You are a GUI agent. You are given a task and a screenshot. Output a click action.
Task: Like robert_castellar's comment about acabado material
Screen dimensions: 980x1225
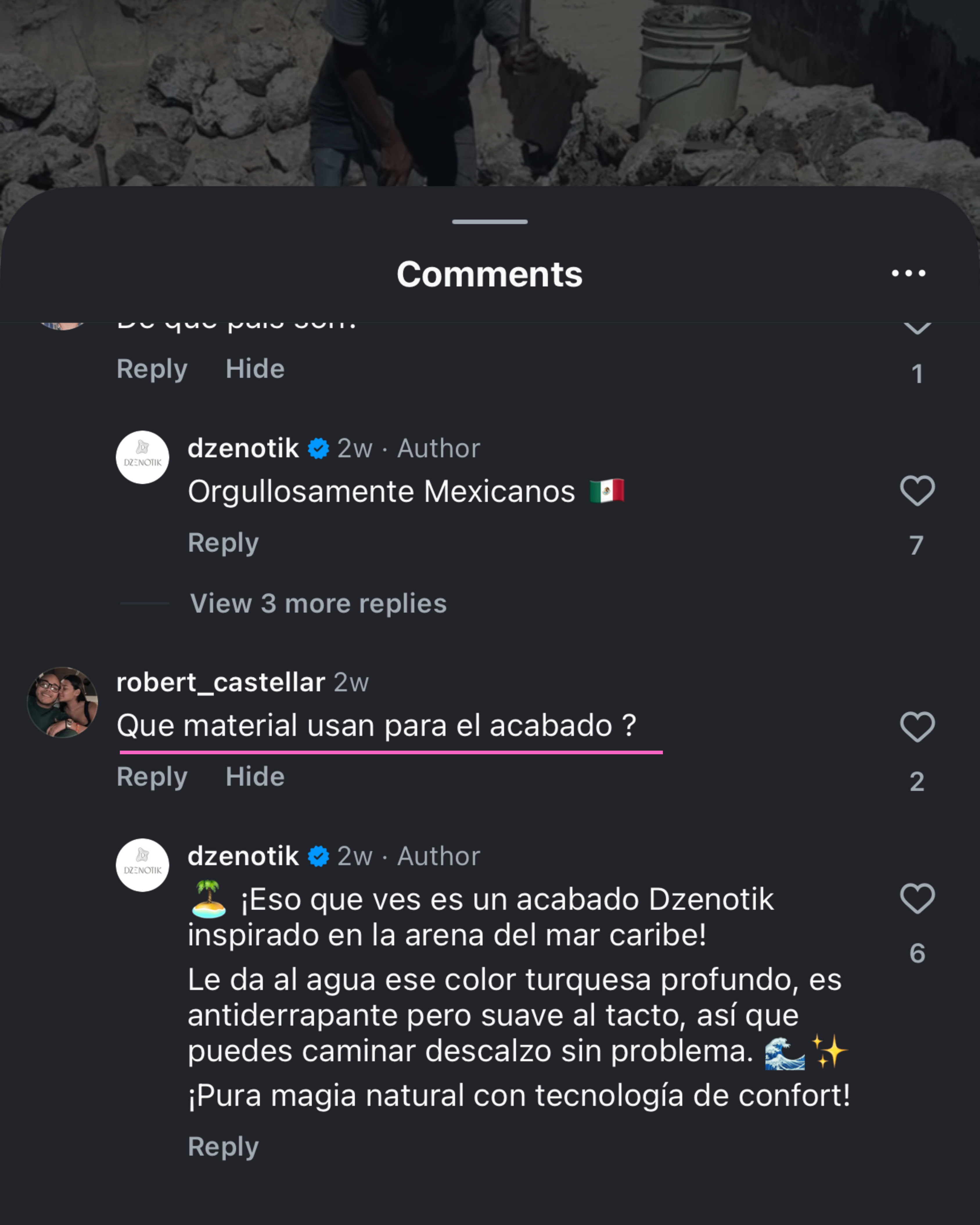pos(917,727)
